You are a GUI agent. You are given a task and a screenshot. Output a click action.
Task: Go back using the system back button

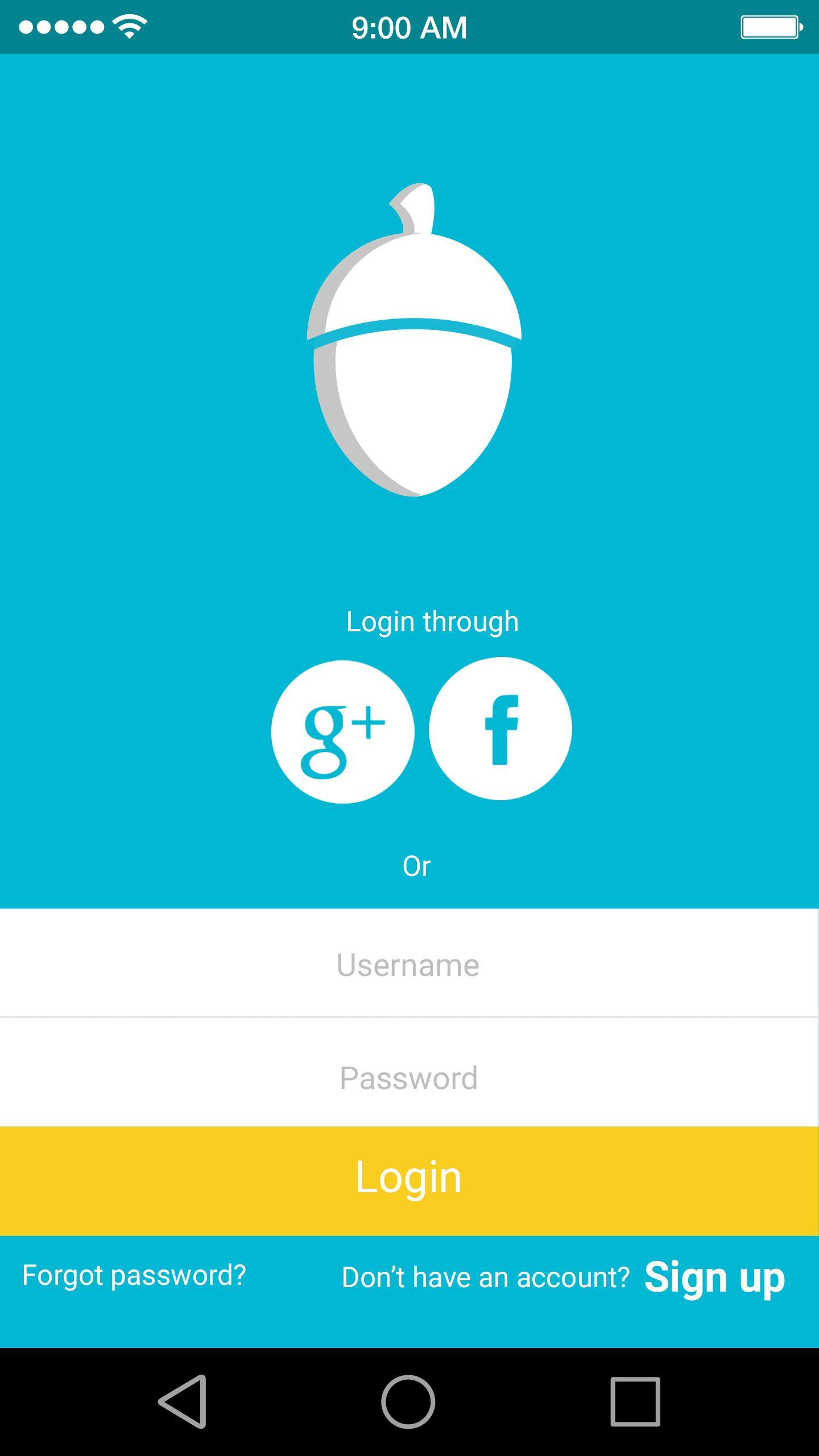(x=183, y=1401)
